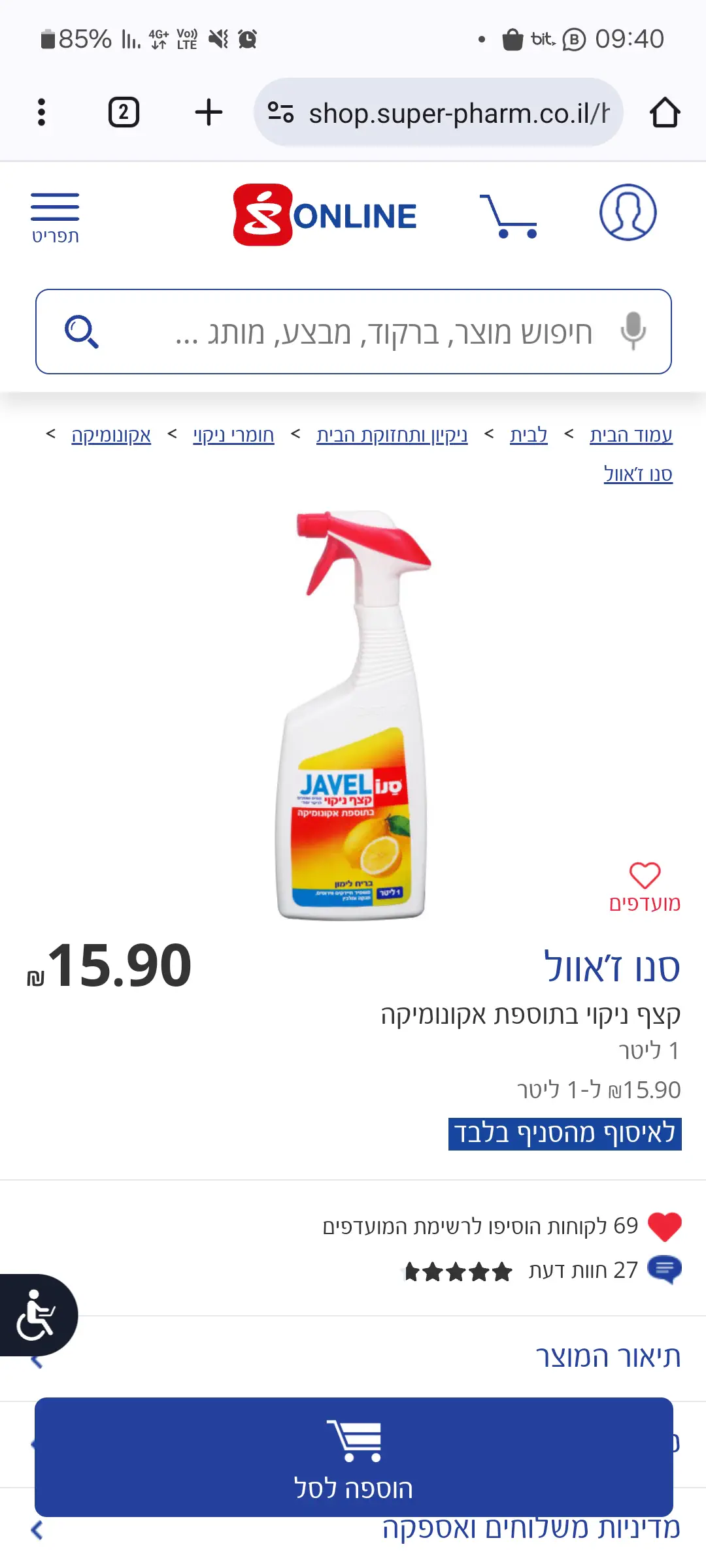Open the user account profile

(628, 212)
